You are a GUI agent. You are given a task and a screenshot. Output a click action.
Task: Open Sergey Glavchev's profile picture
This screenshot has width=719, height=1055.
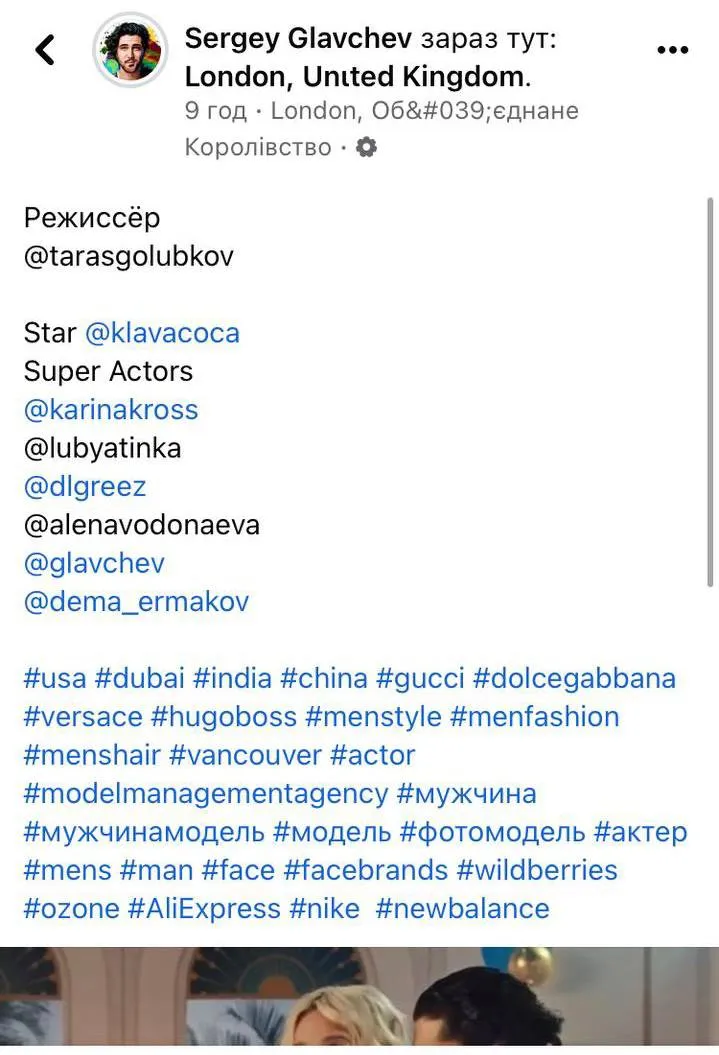(130, 50)
